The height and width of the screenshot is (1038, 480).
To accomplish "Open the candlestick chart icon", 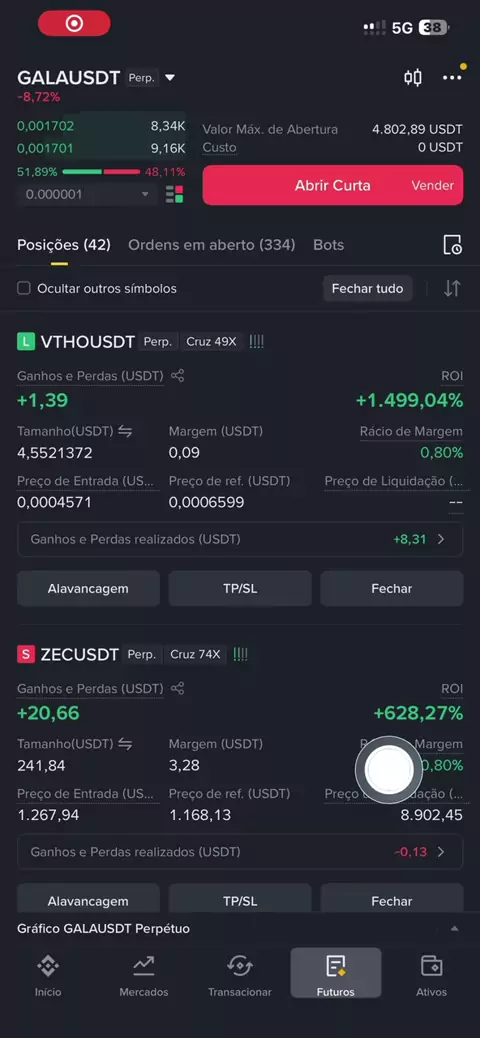I will tap(413, 78).
